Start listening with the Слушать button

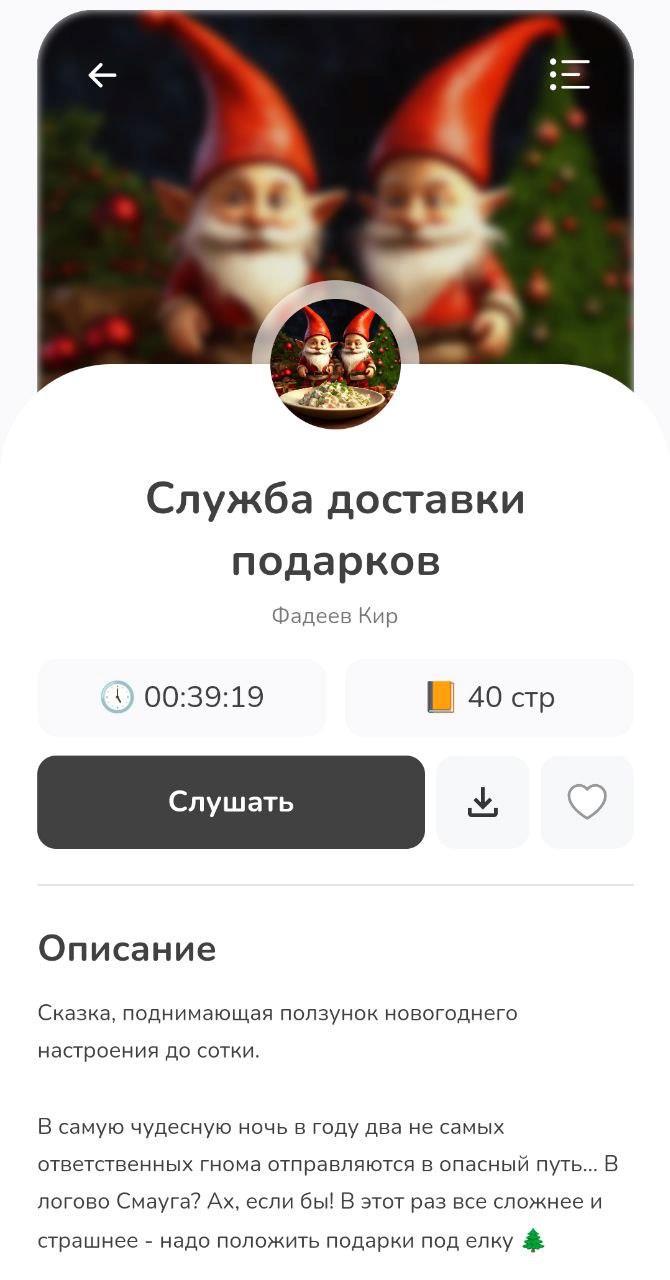coord(231,802)
